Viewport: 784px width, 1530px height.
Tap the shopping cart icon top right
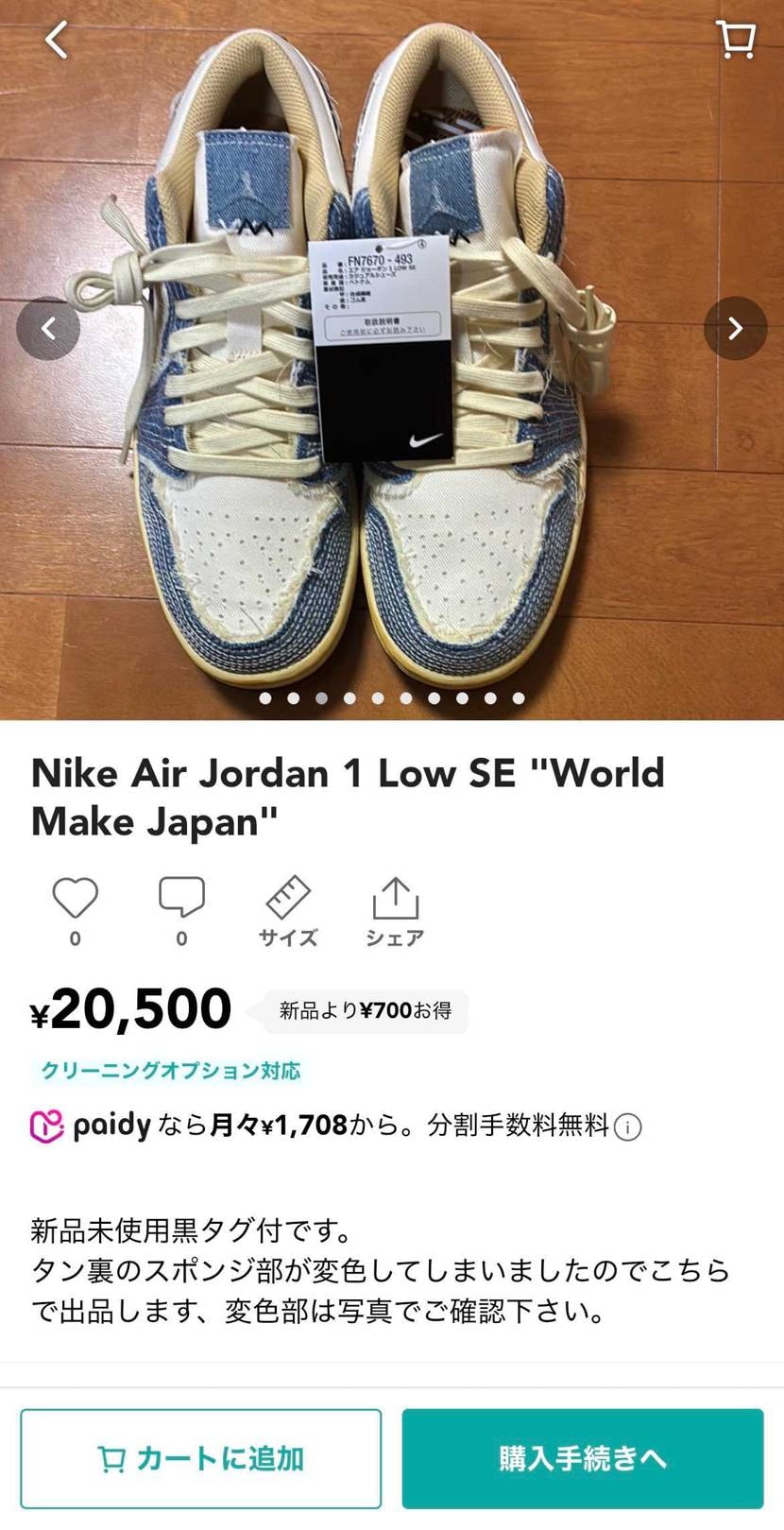[736, 40]
